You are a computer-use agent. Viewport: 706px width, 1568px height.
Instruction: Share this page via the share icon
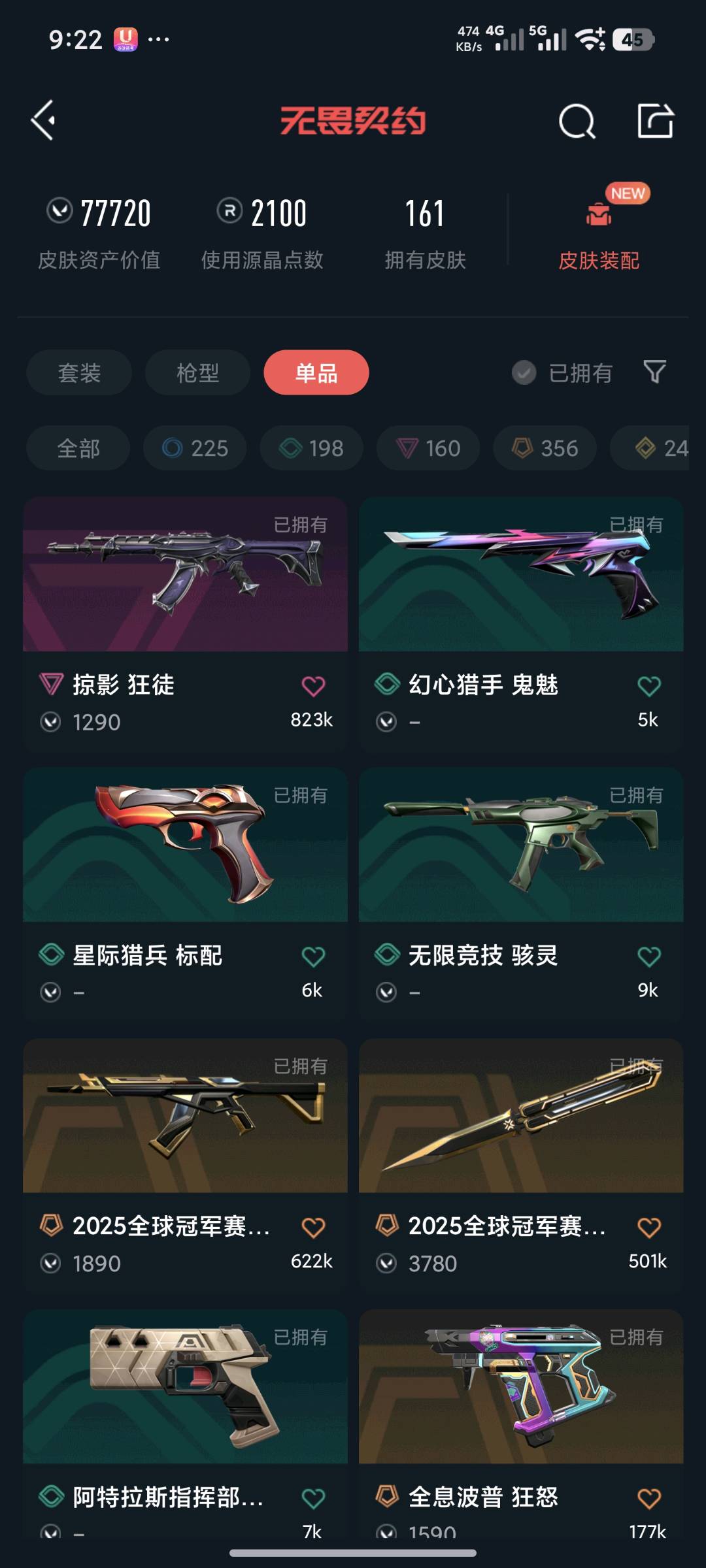[655, 121]
